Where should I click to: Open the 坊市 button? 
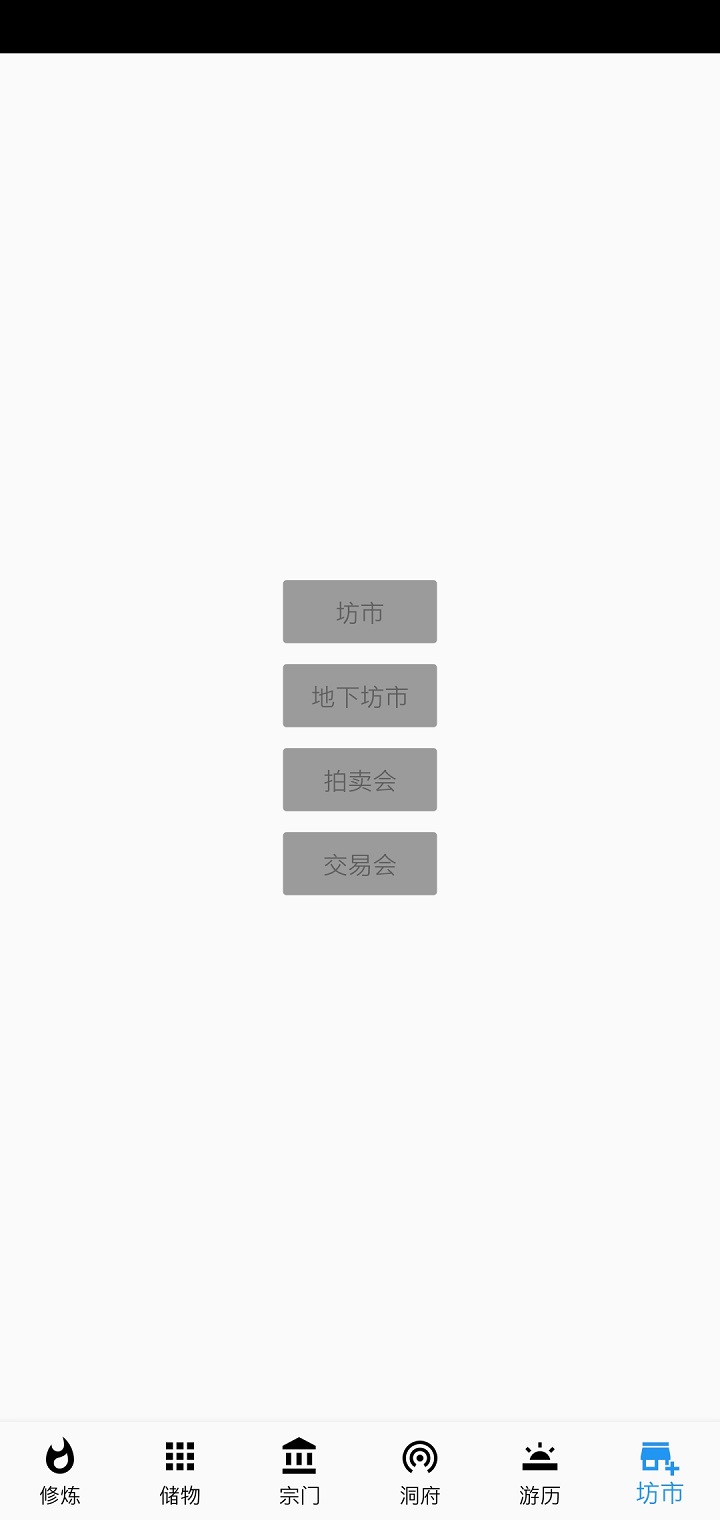coord(360,612)
